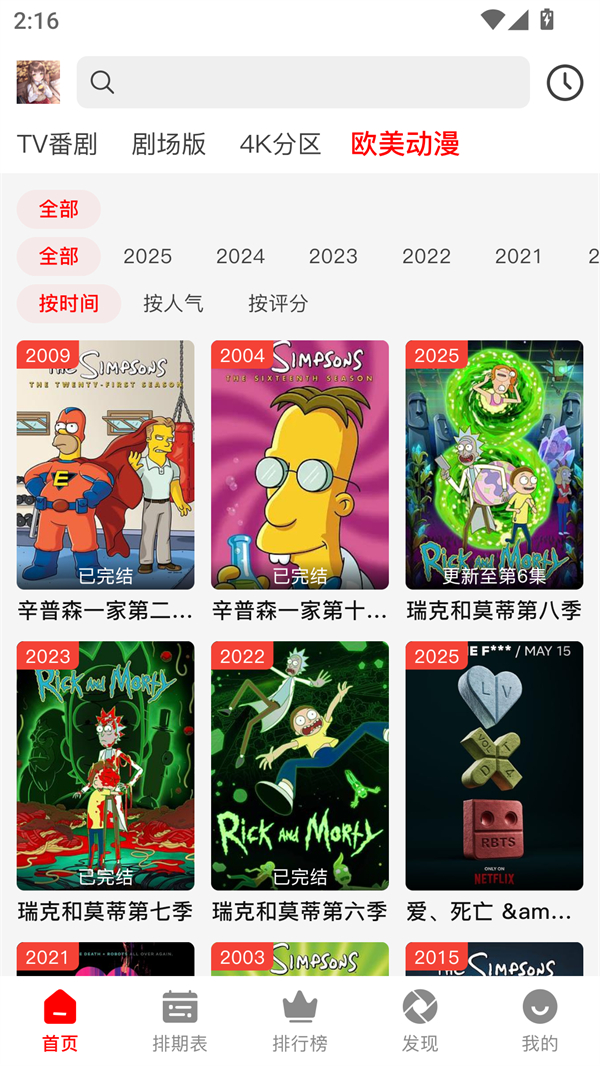The width and height of the screenshot is (600, 1066).
Task: Sort by 按评分
Action: click(278, 303)
